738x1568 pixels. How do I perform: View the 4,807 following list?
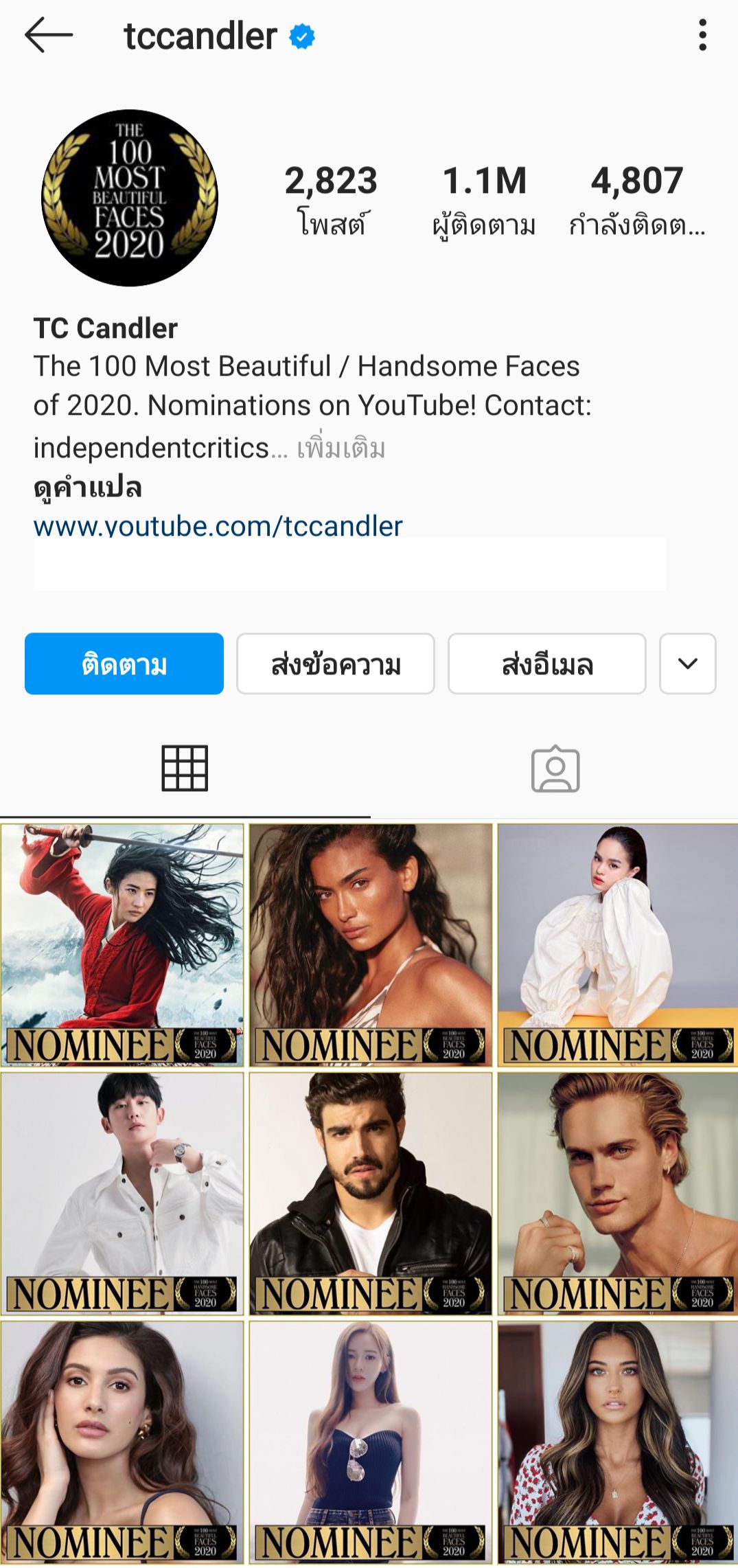tap(637, 199)
